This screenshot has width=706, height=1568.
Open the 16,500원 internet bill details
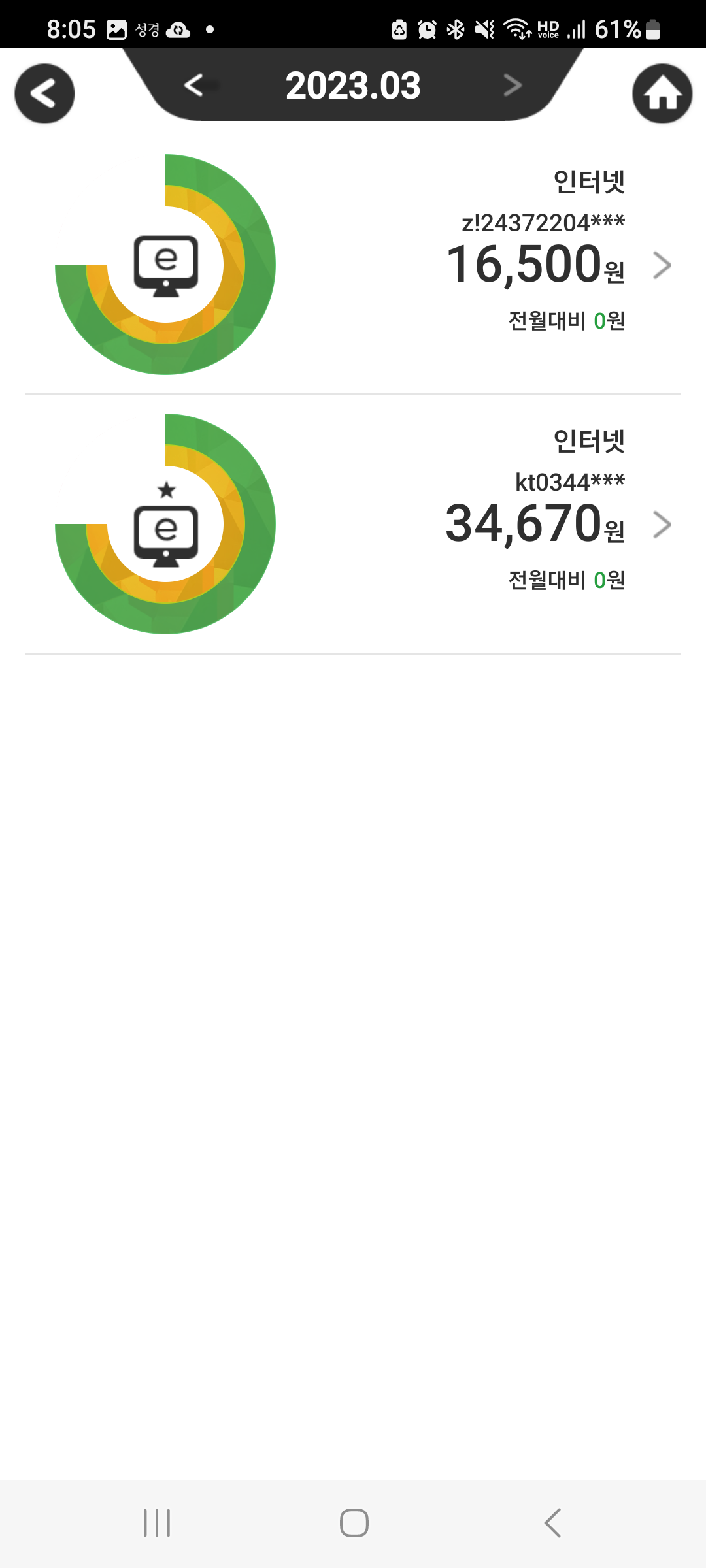tap(662, 265)
